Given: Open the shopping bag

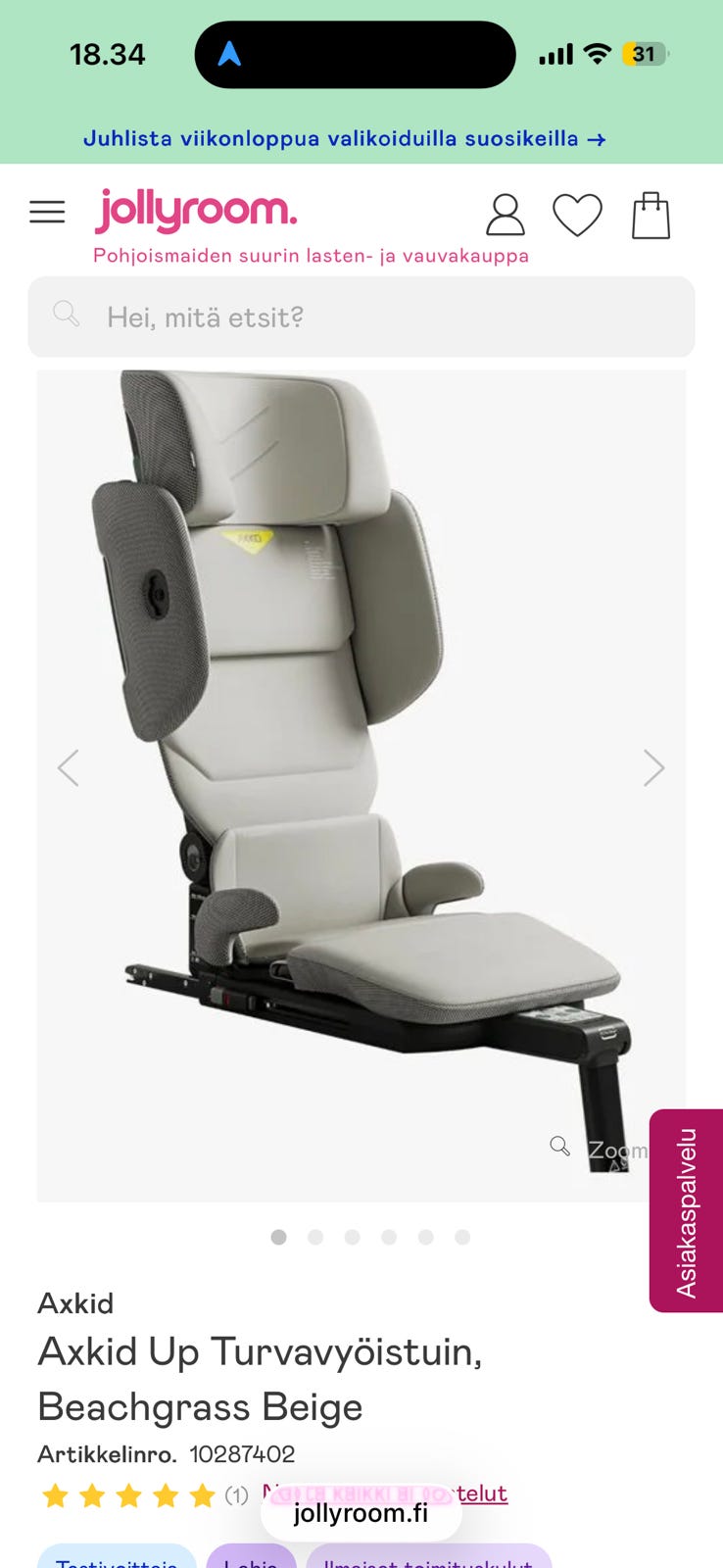Looking at the screenshot, I should (651, 215).
